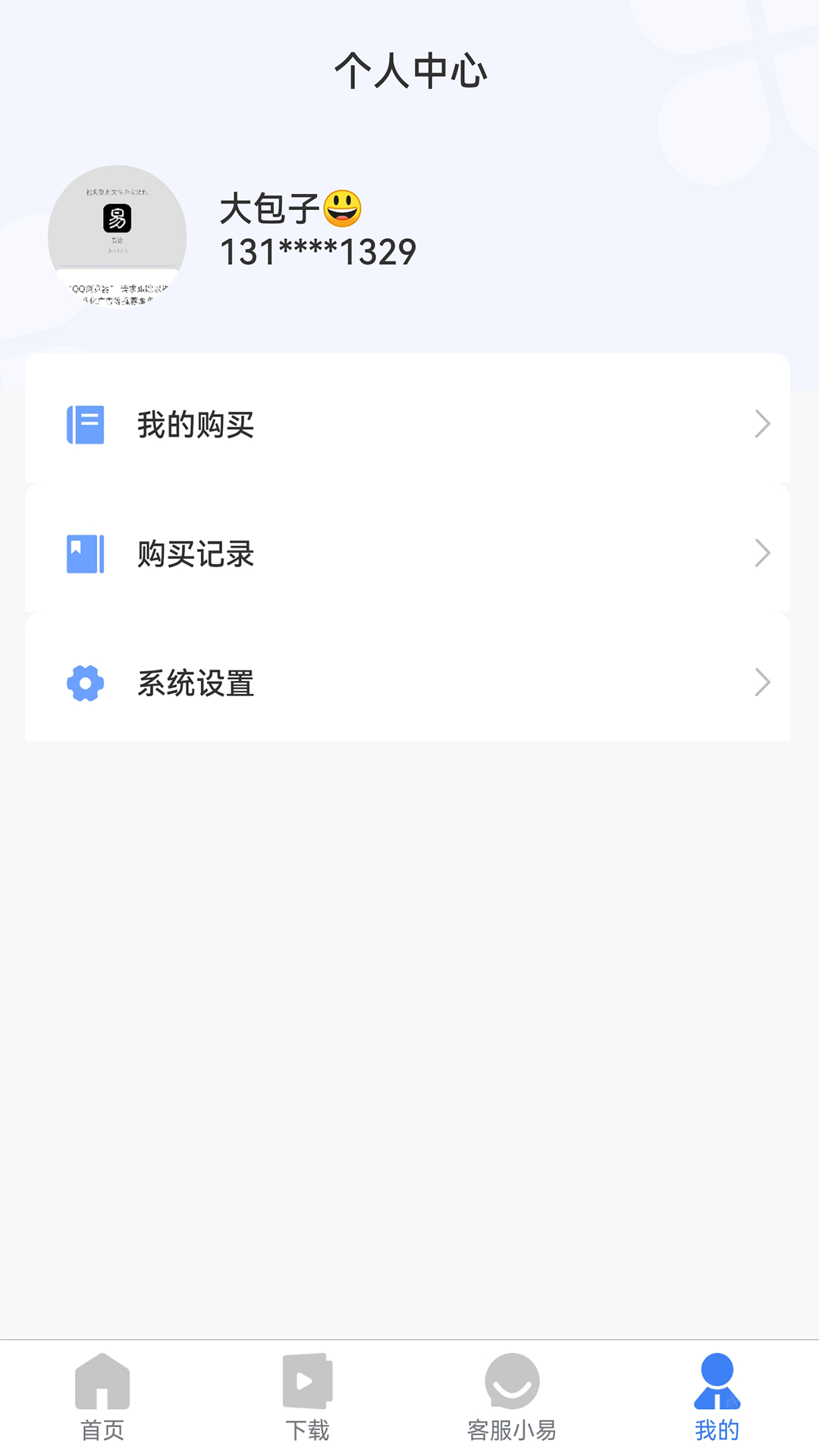Tap the nickname 大包子
Screen dimensions: 819x1456
[x=273, y=210]
